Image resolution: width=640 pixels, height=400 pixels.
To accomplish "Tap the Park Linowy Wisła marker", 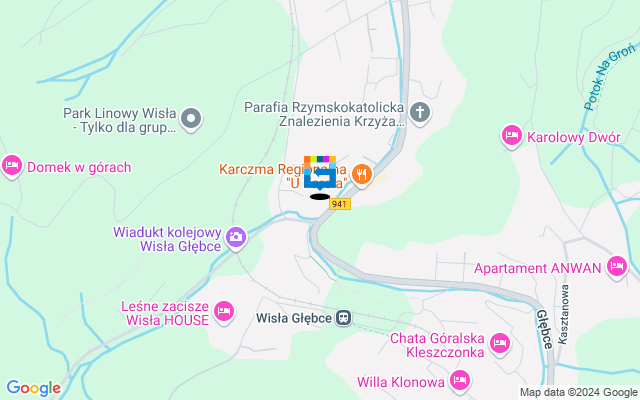I will pos(192,119).
